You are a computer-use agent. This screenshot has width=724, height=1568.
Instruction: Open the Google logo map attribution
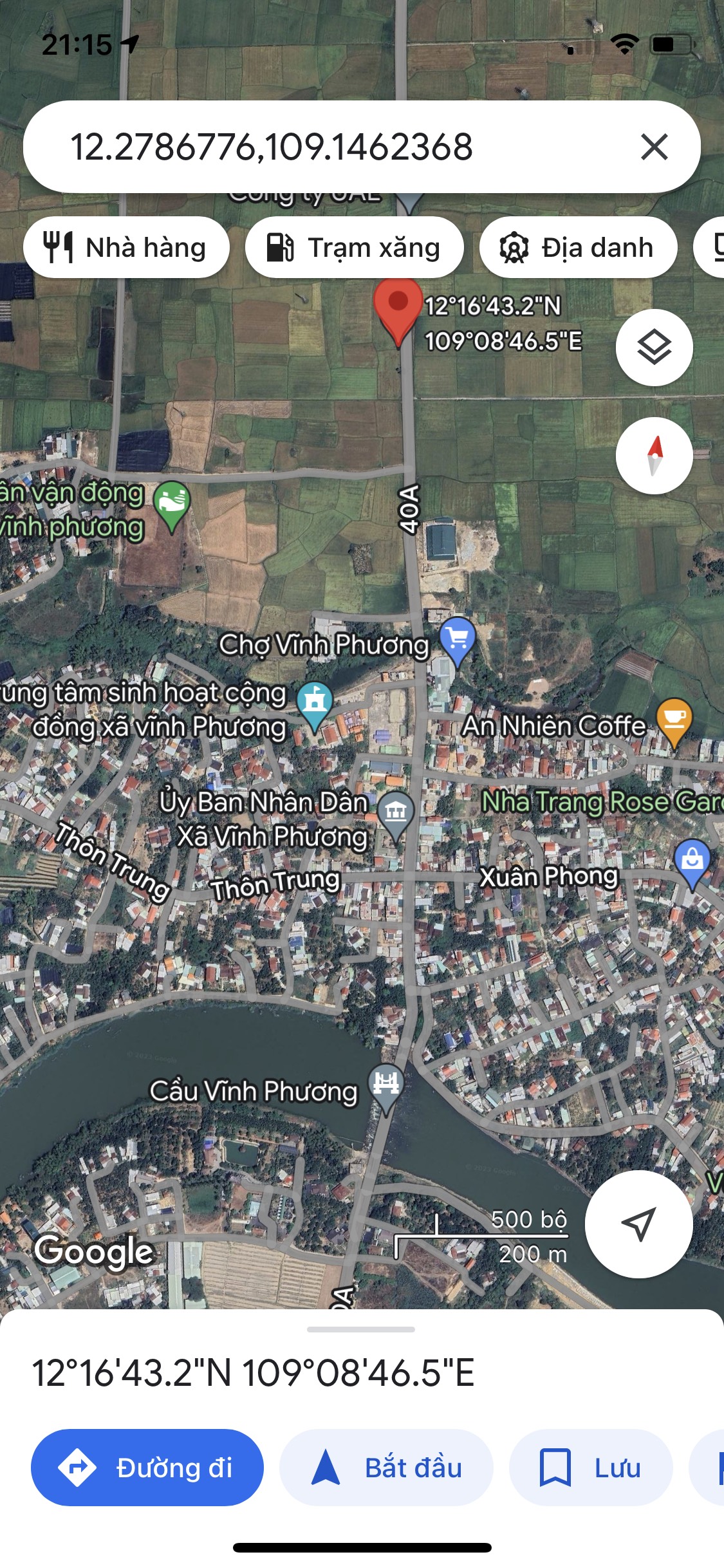pyautogui.click(x=94, y=1251)
